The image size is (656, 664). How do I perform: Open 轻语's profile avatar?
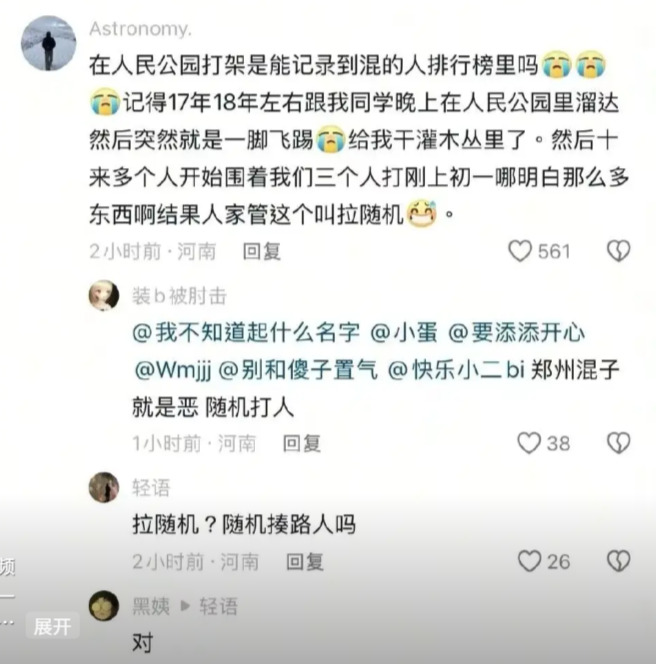pyautogui.click(x=103, y=487)
